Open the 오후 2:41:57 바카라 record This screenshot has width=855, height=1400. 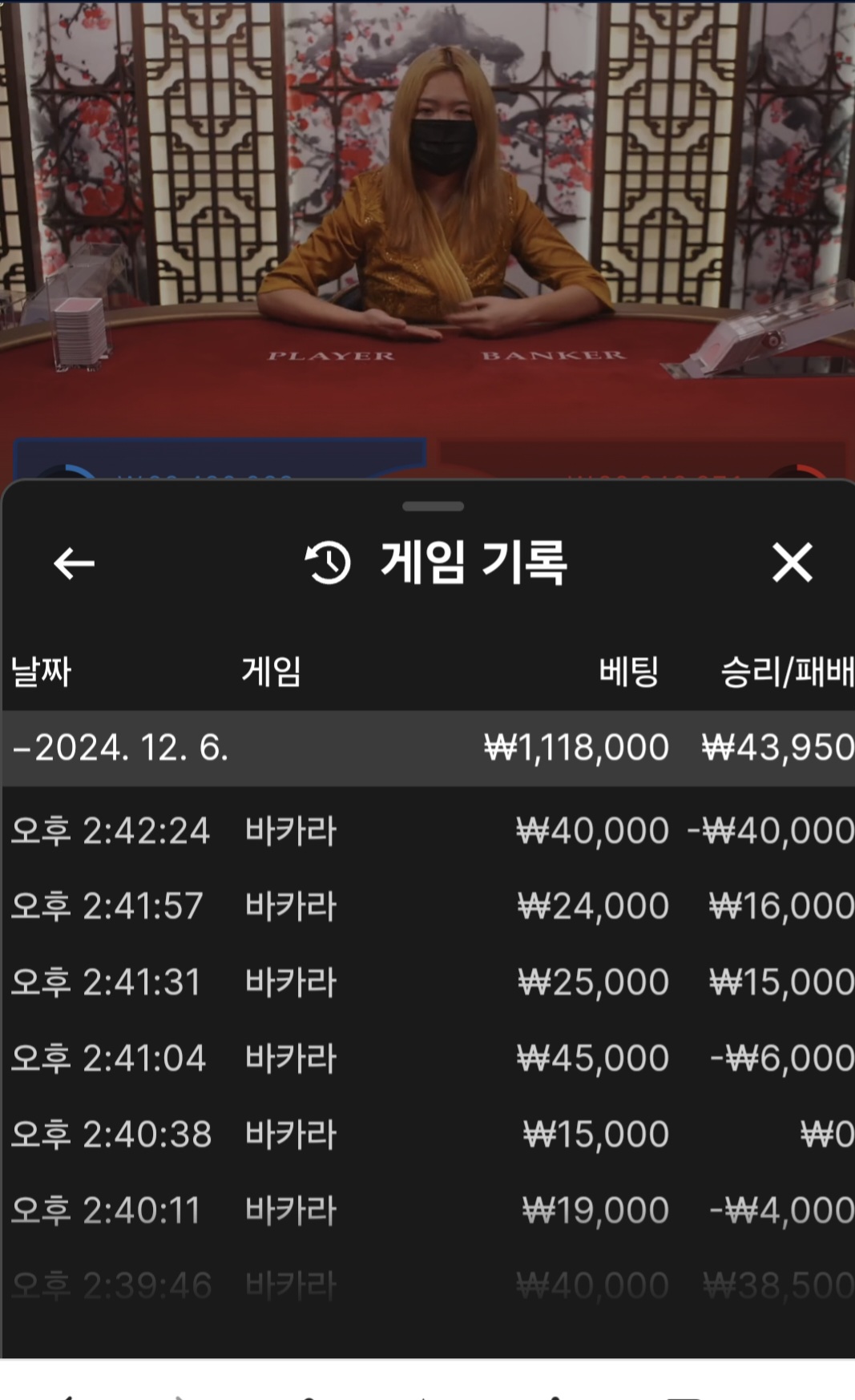coord(428,906)
